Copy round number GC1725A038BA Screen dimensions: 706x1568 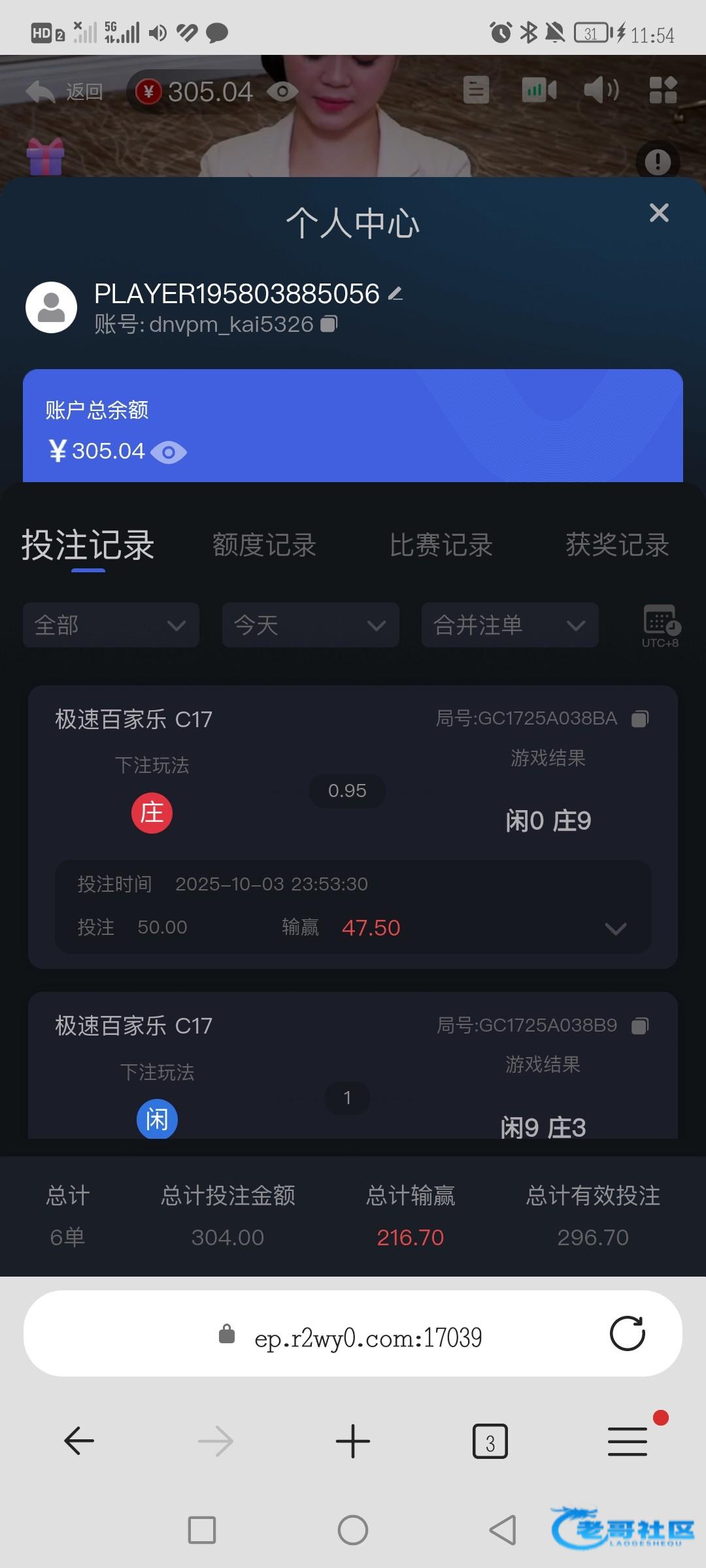pyautogui.click(x=639, y=719)
